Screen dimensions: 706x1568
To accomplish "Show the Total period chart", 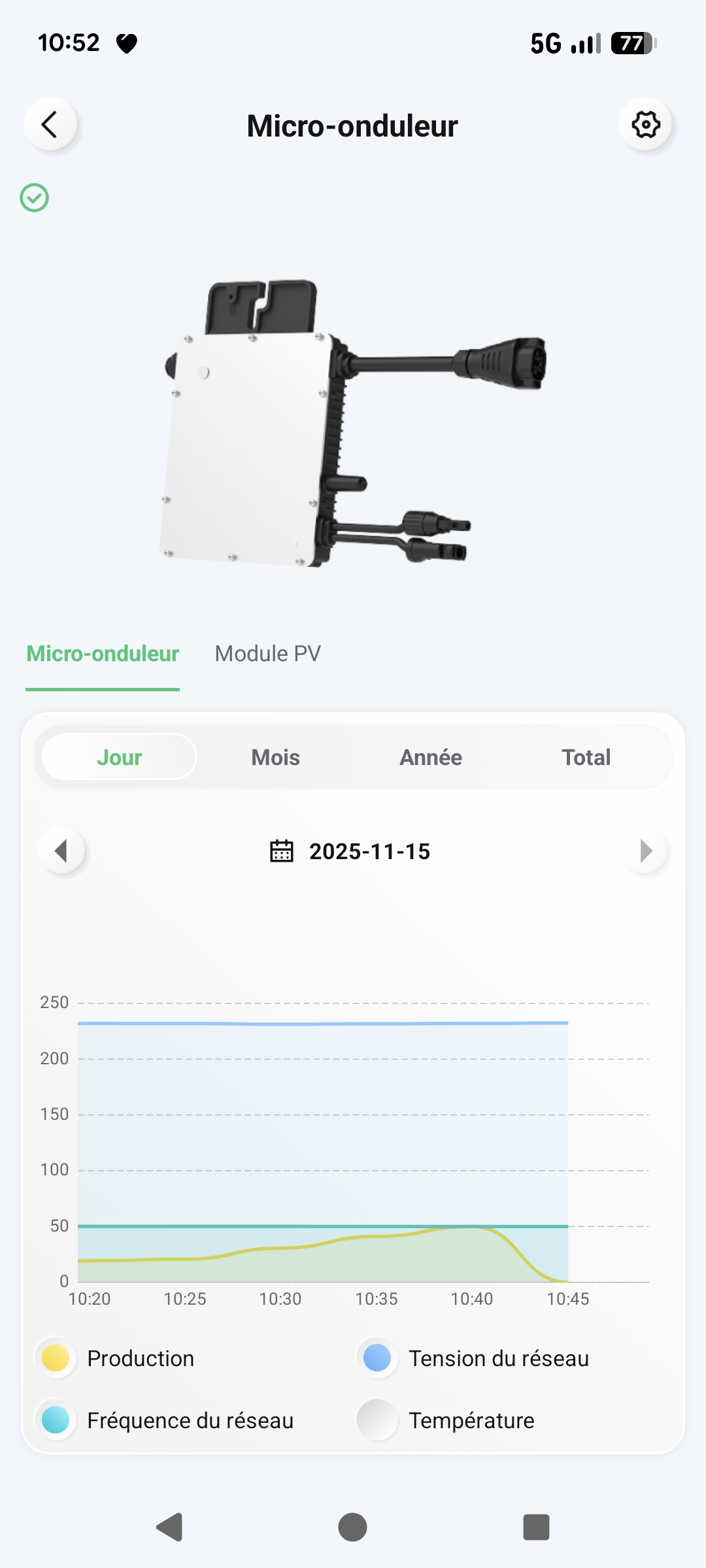I will tap(586, 757).
